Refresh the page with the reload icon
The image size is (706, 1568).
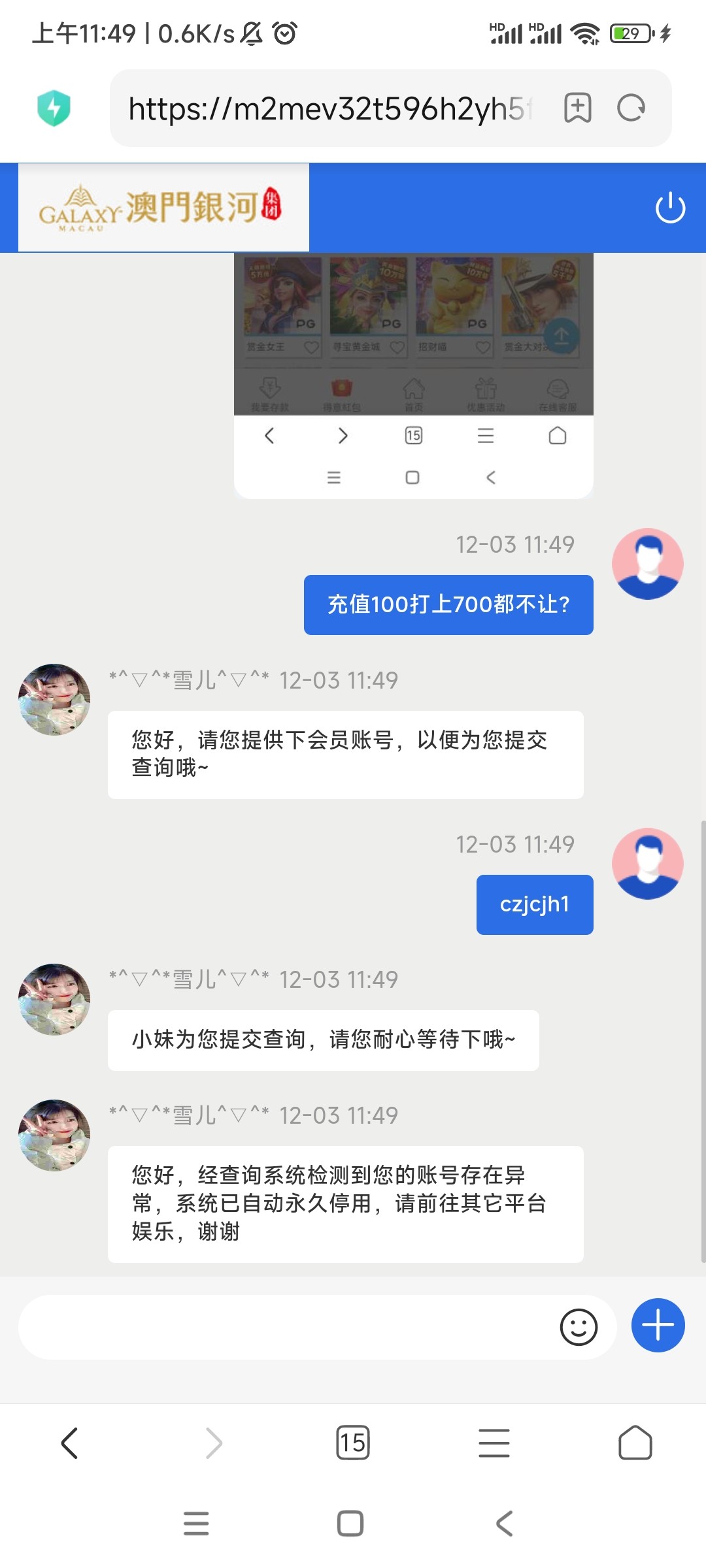pos(630,108)
